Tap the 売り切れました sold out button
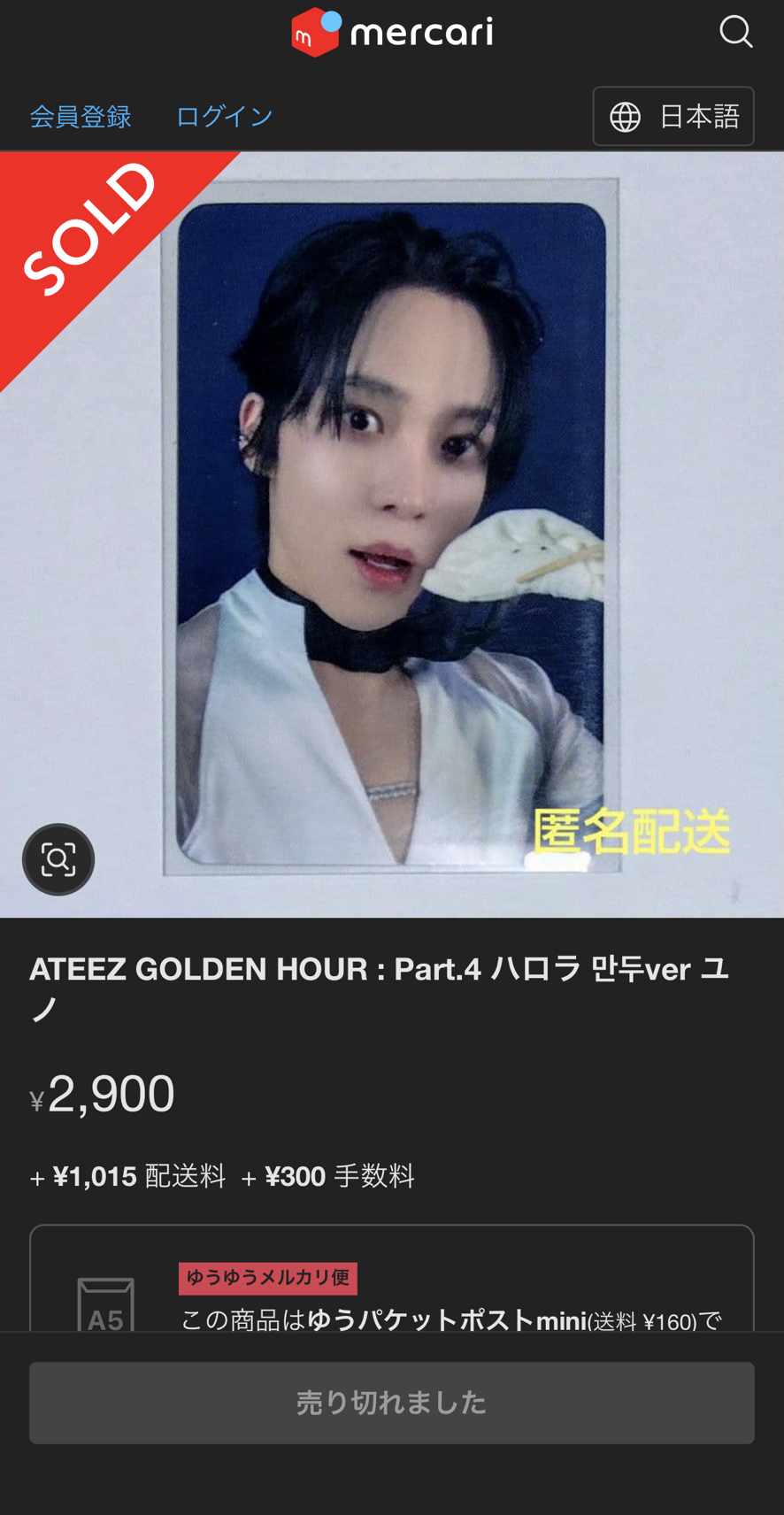This screenshot has height=1515, width=784. pyautogui.click(x=392, y=1403)
